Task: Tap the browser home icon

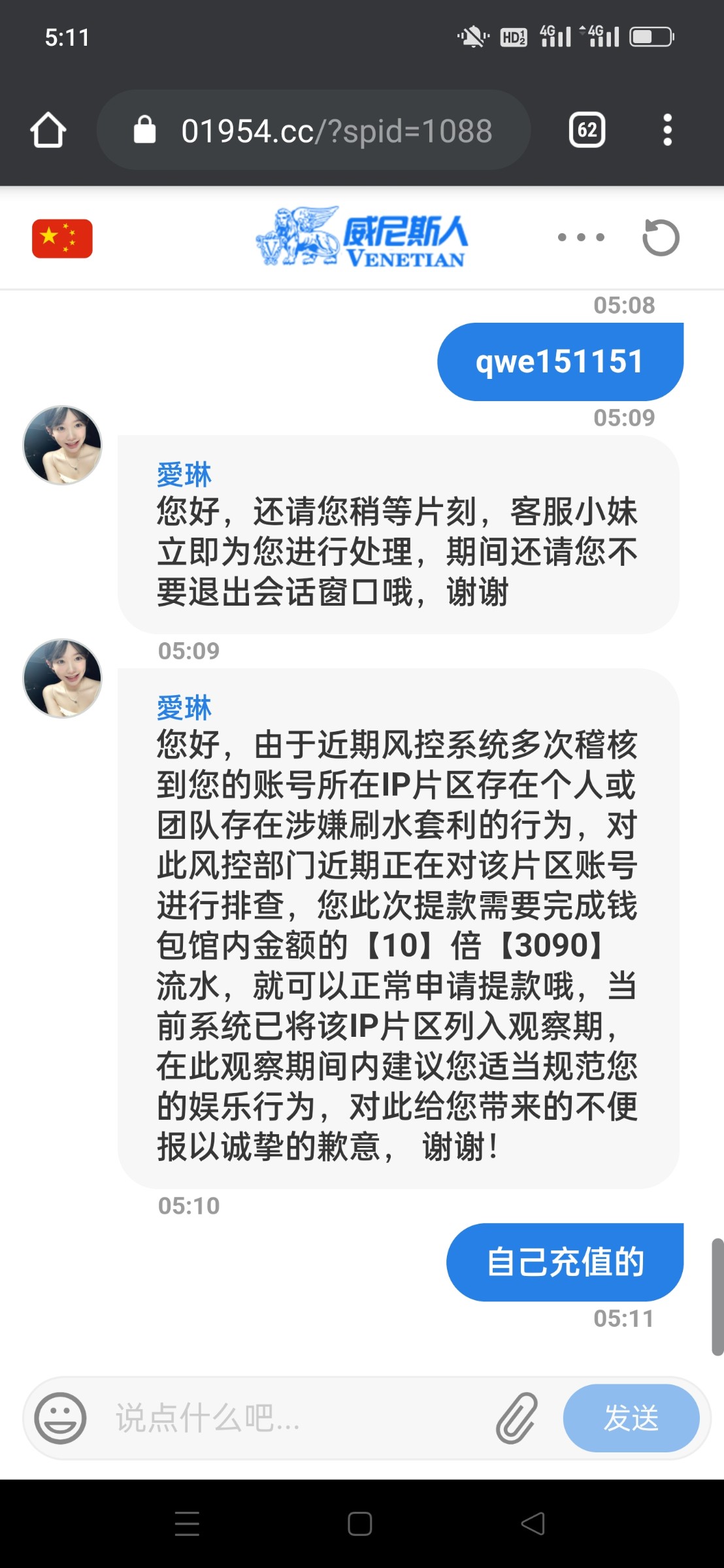Action: (x=48, y=130)
